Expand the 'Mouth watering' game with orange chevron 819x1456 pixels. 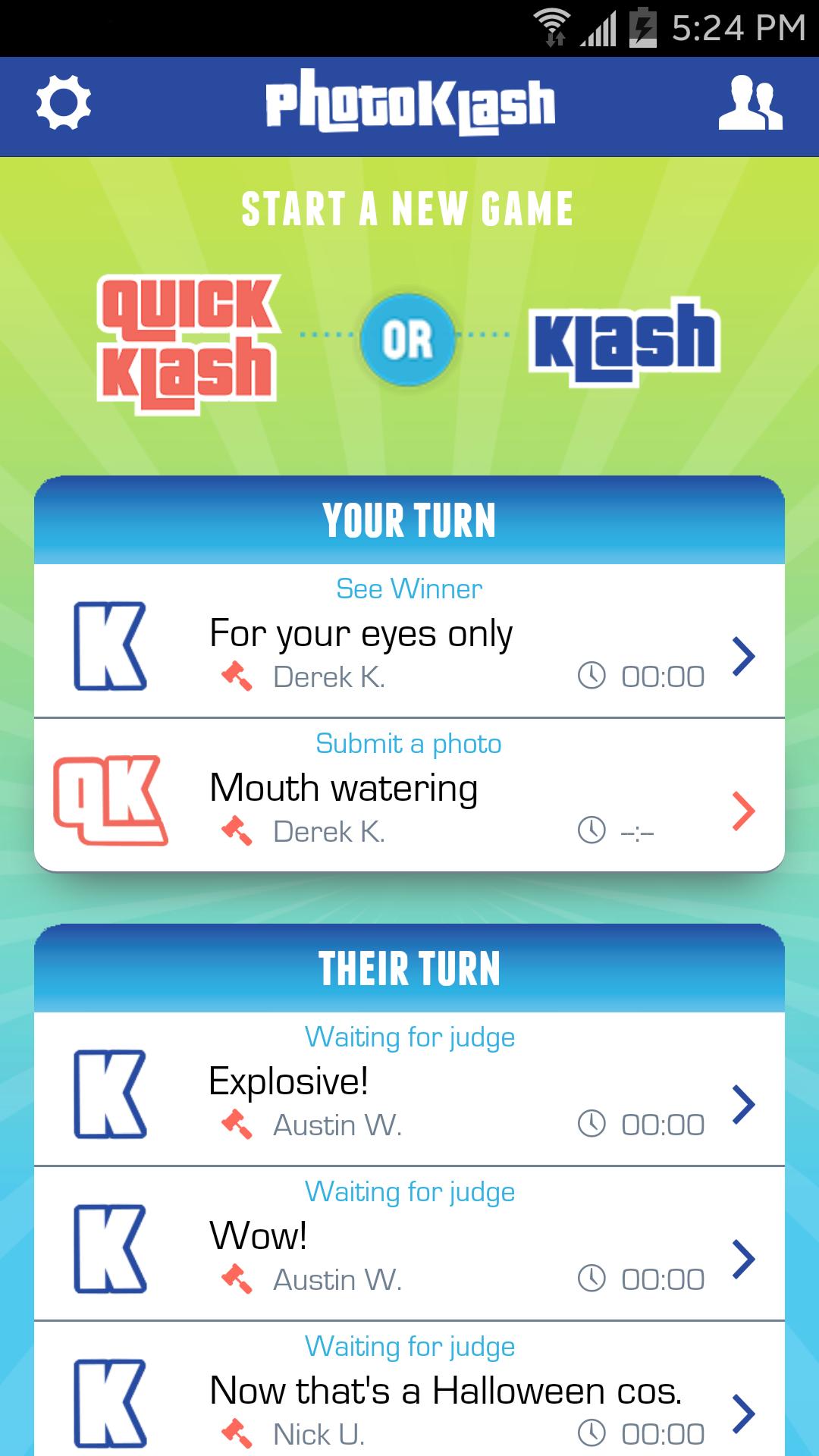(x=742, y=810)
